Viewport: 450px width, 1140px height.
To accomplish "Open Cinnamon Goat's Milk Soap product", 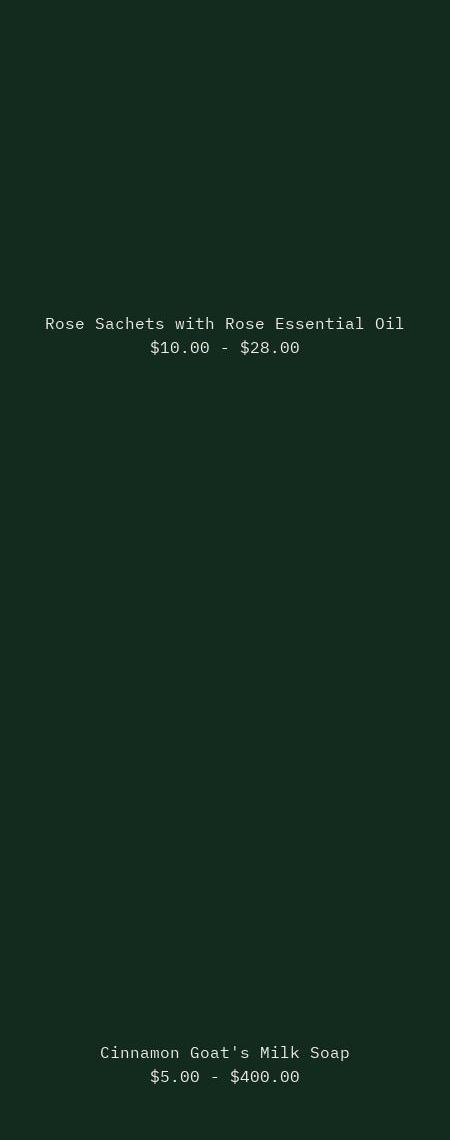I will [225, 1053].
